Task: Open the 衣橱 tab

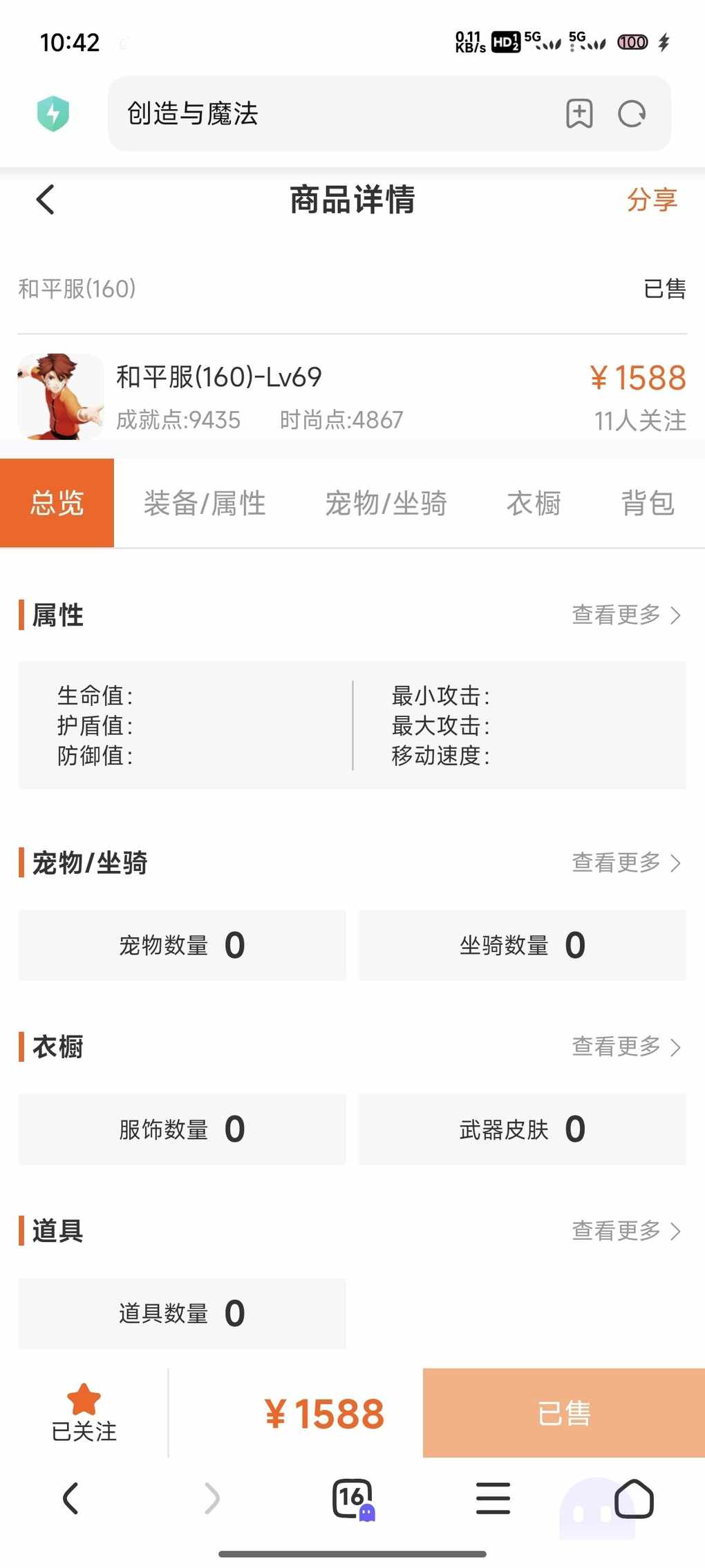Action: click(534, 503)
